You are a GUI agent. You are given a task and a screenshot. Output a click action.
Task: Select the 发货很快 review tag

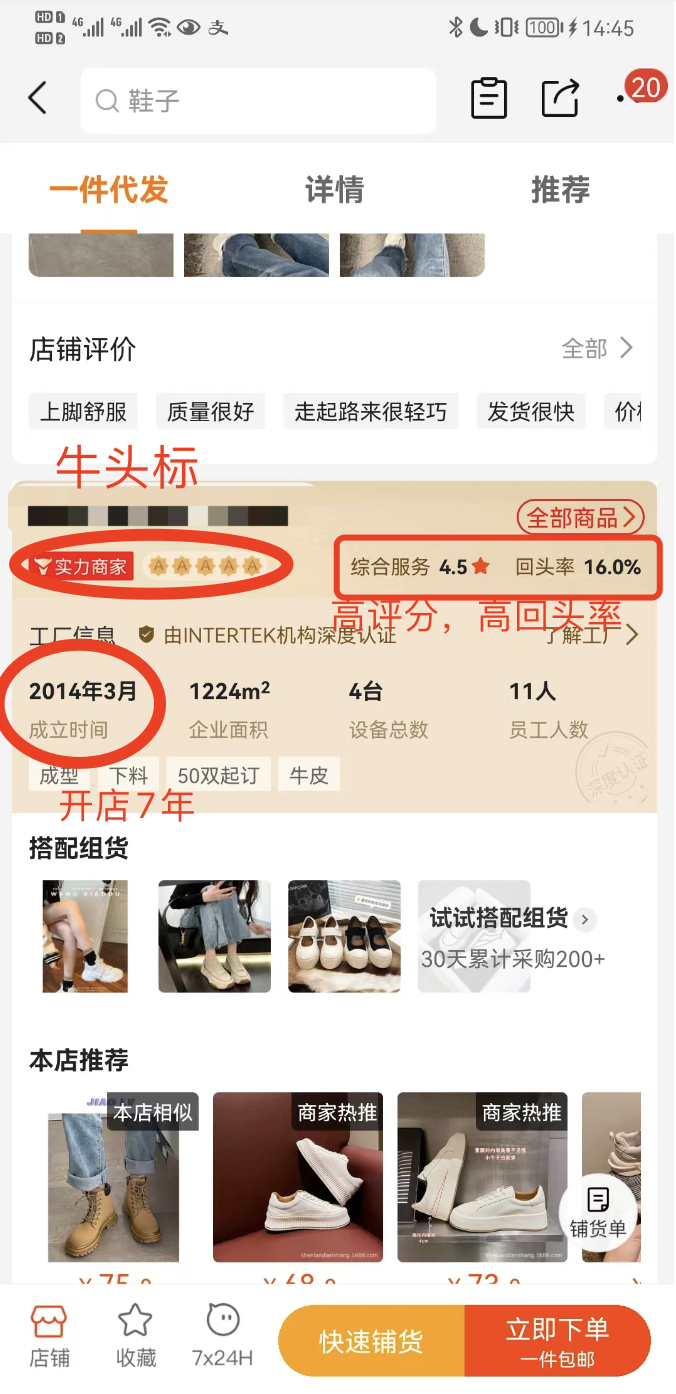530,411
